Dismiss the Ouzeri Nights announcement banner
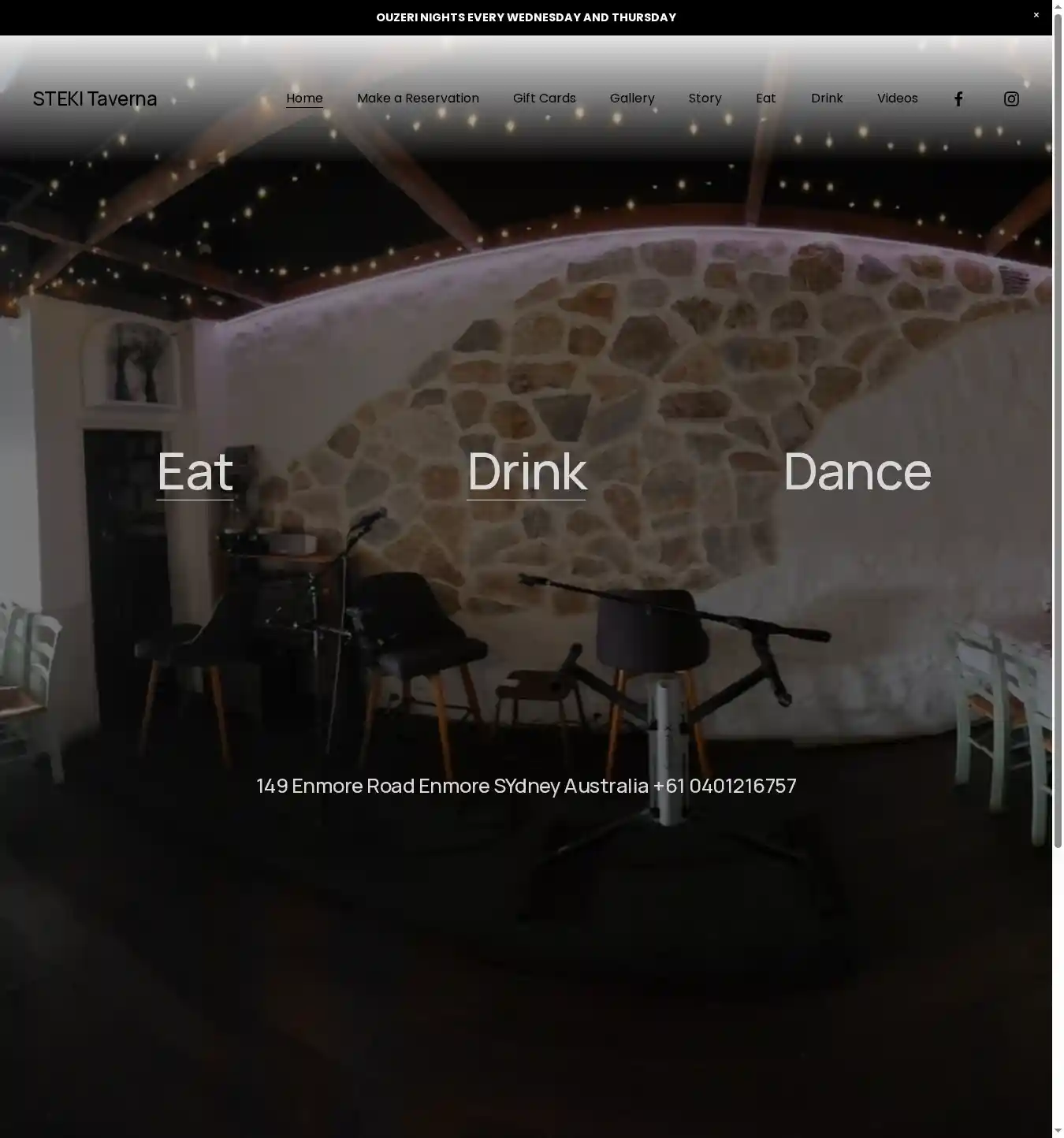 pos(1036,15)
